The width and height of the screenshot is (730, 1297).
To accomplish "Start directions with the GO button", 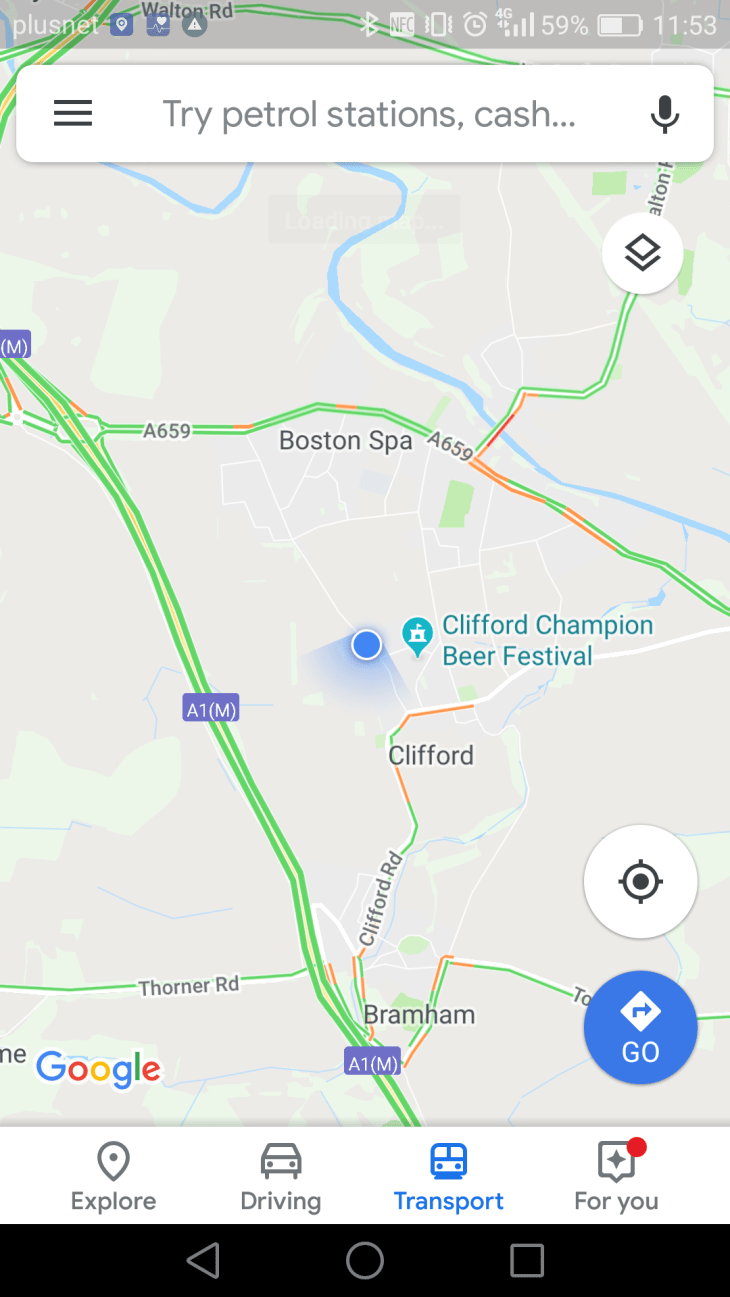I will (640, 1027).
